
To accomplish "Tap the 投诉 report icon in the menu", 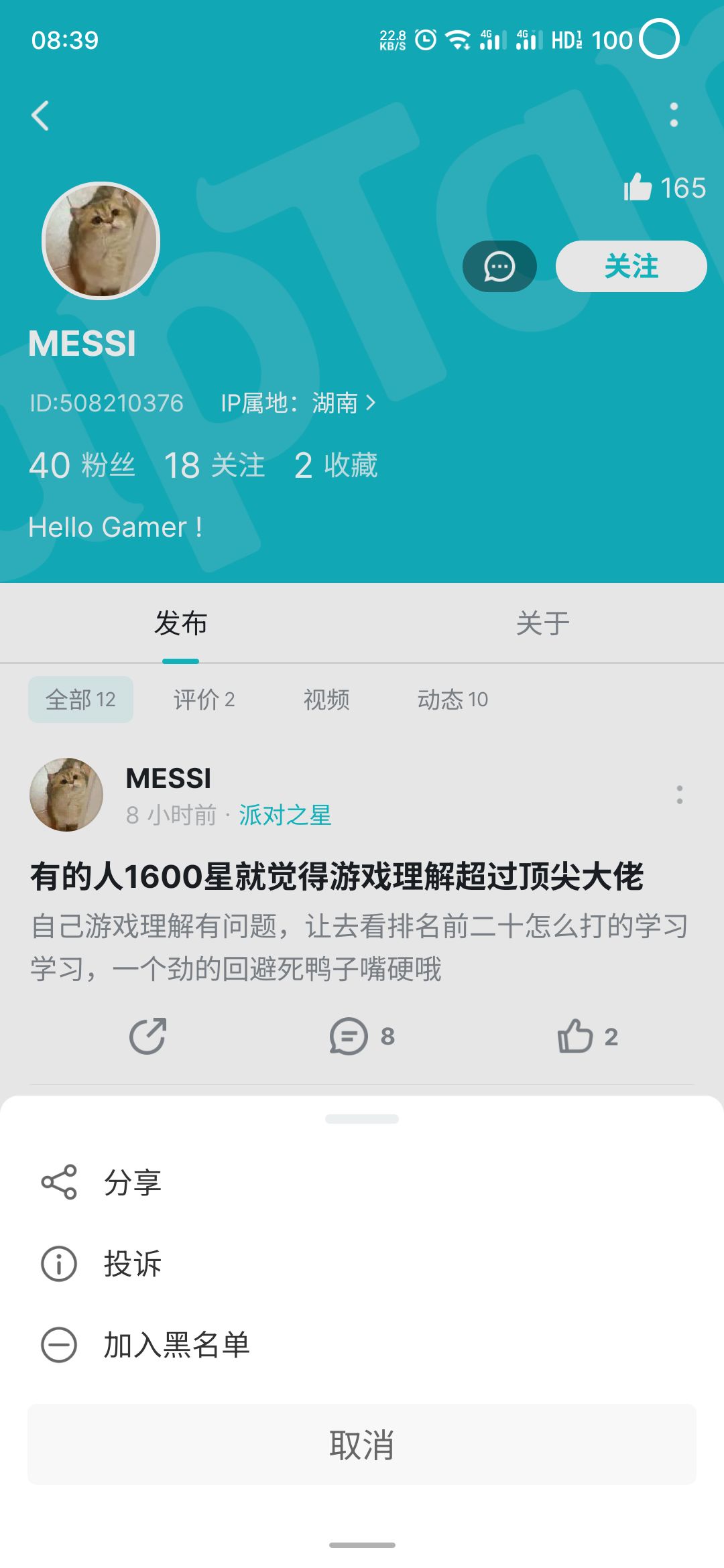I will [59, 1264].
